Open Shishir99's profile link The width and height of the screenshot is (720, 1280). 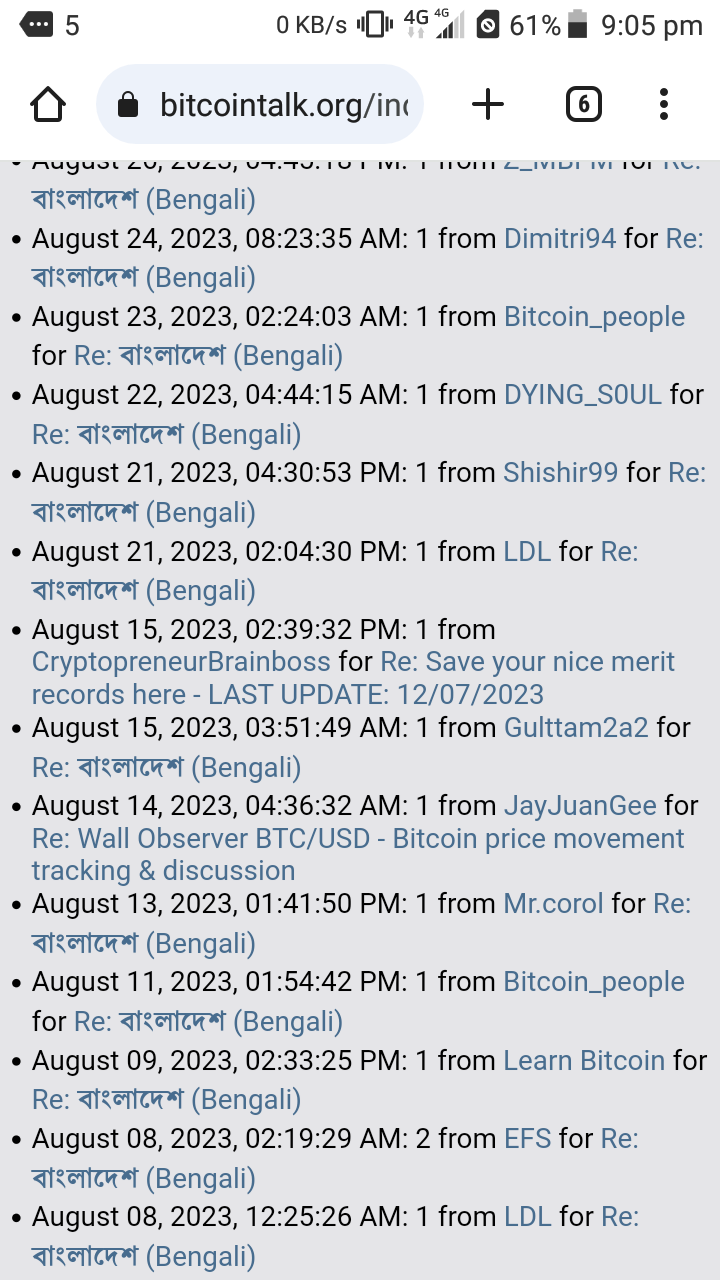(x=561, y=472)
